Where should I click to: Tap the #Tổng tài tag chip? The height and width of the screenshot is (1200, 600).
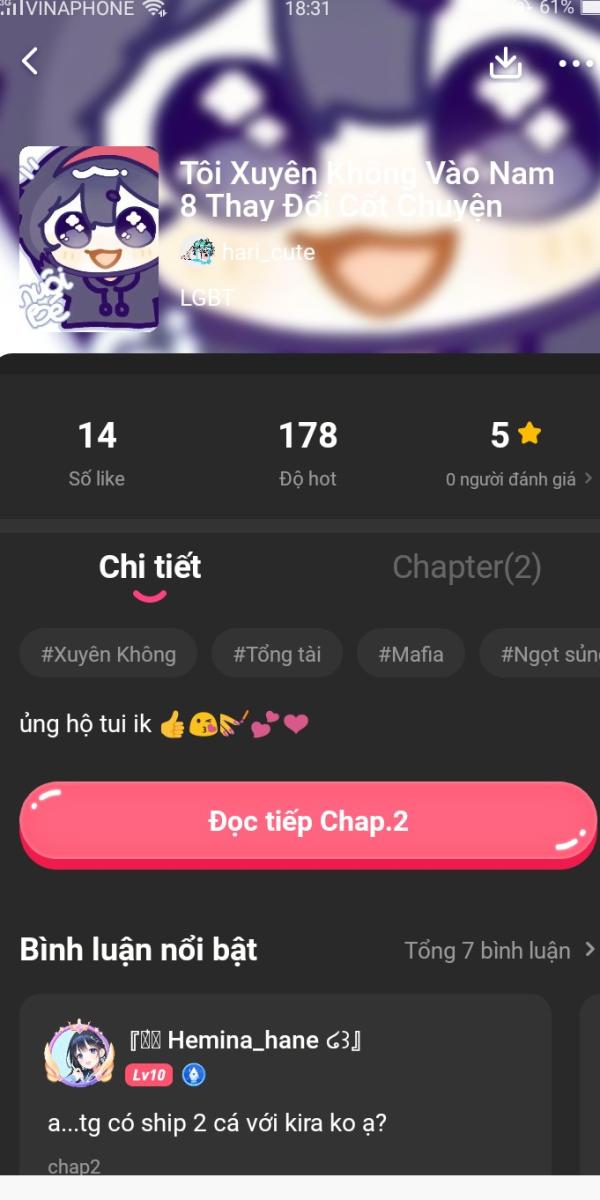click(277, 655)
